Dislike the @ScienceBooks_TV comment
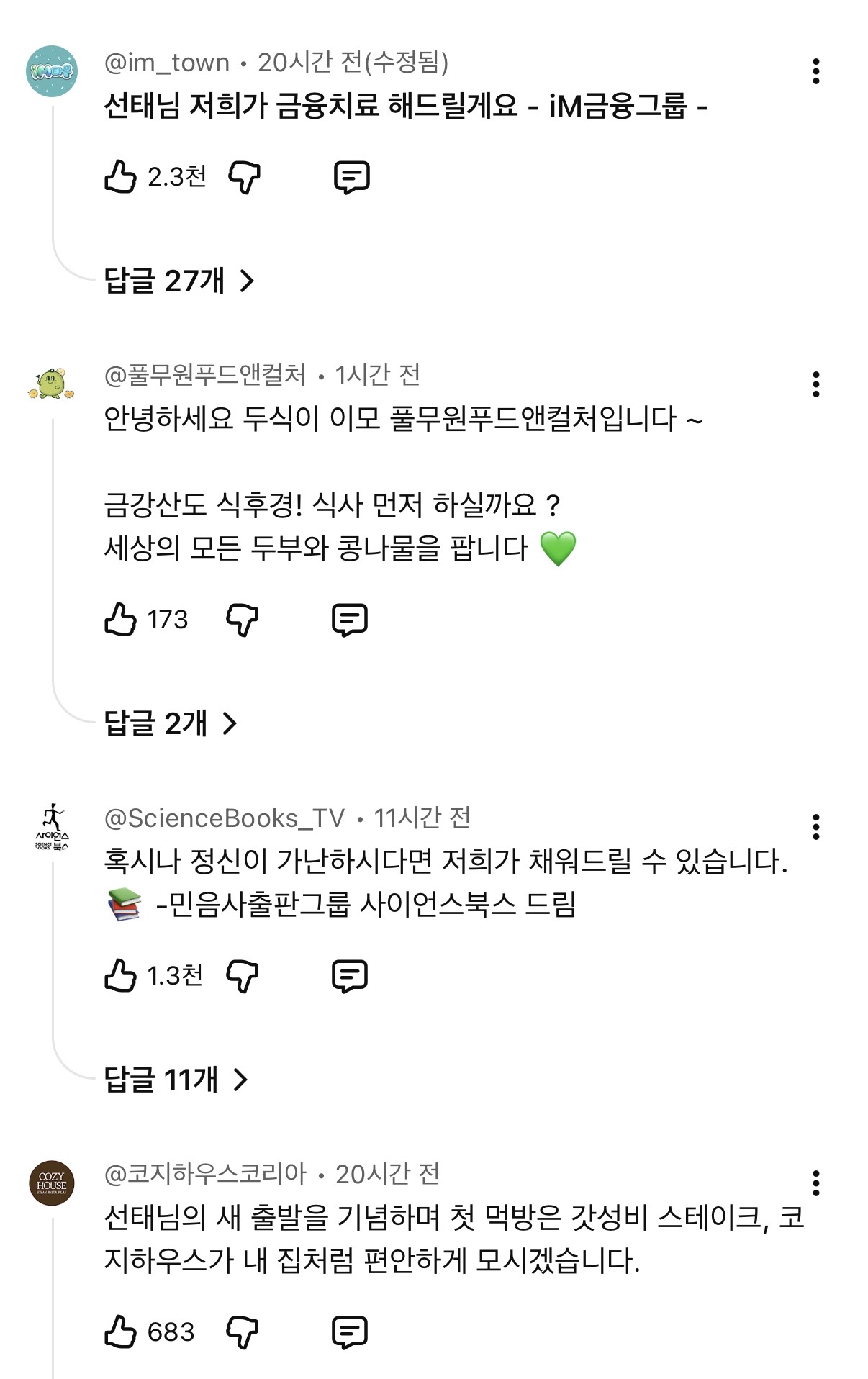The height and width of the screenshot is (1379, 868). (x=242, y=976)
